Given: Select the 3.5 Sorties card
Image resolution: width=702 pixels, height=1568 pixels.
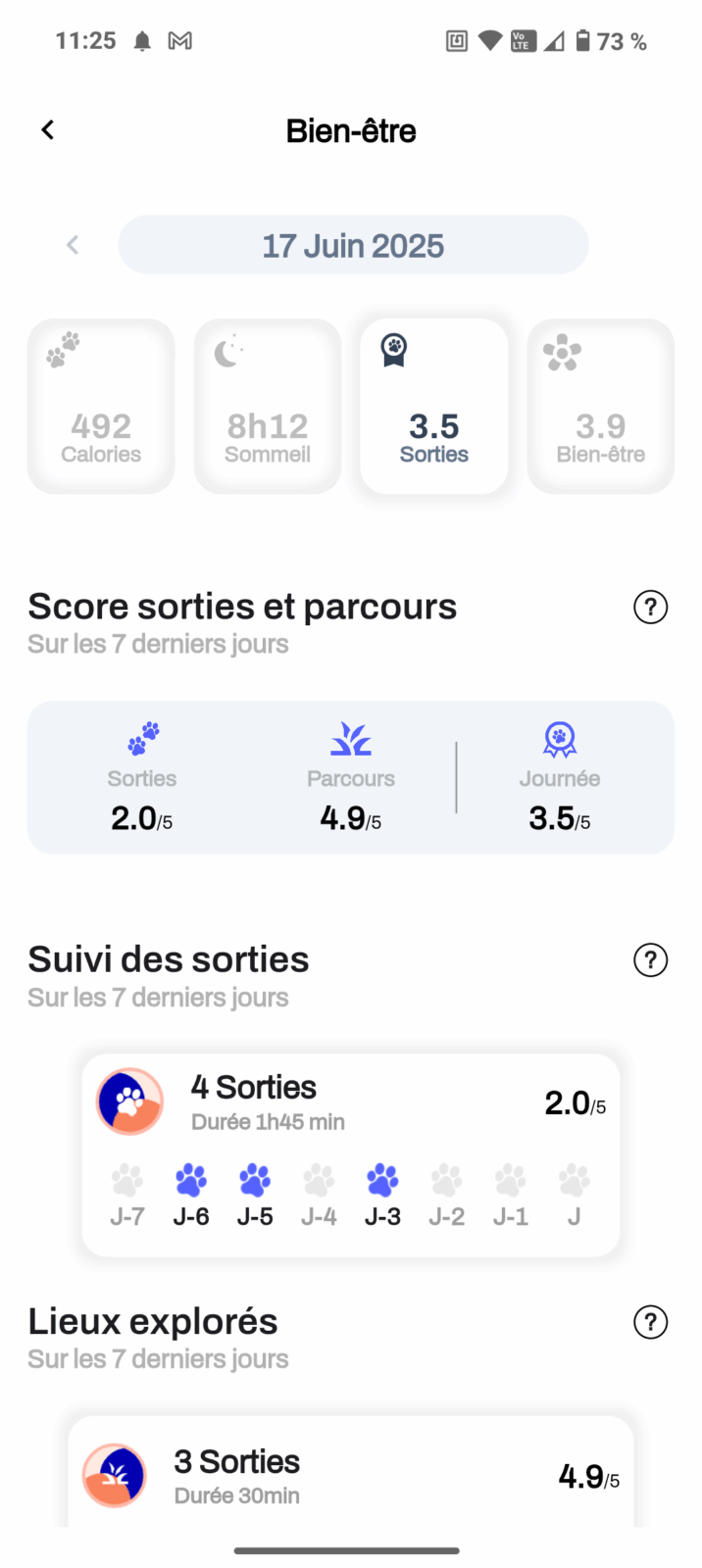Looking at the screenshot, I should point(434,406).
